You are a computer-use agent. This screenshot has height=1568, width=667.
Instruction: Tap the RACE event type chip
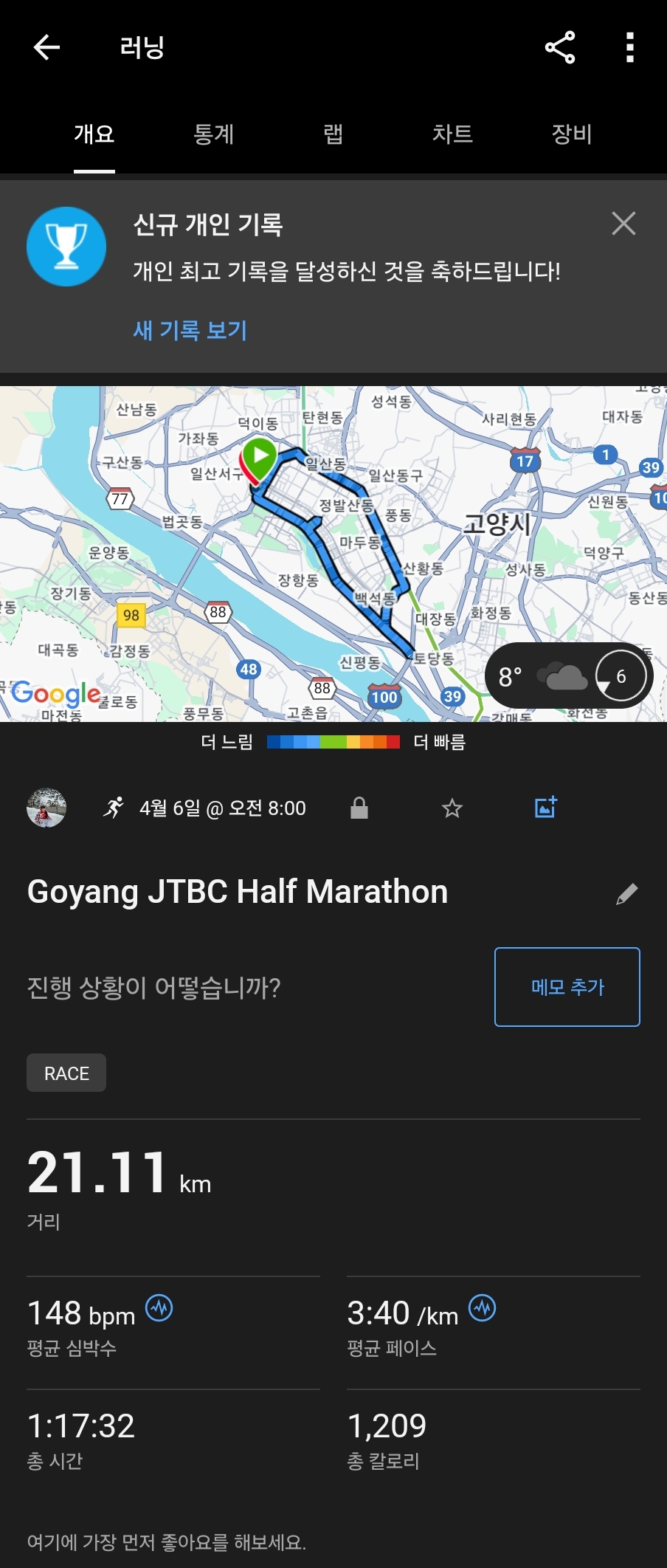[x=66, y=1073]
